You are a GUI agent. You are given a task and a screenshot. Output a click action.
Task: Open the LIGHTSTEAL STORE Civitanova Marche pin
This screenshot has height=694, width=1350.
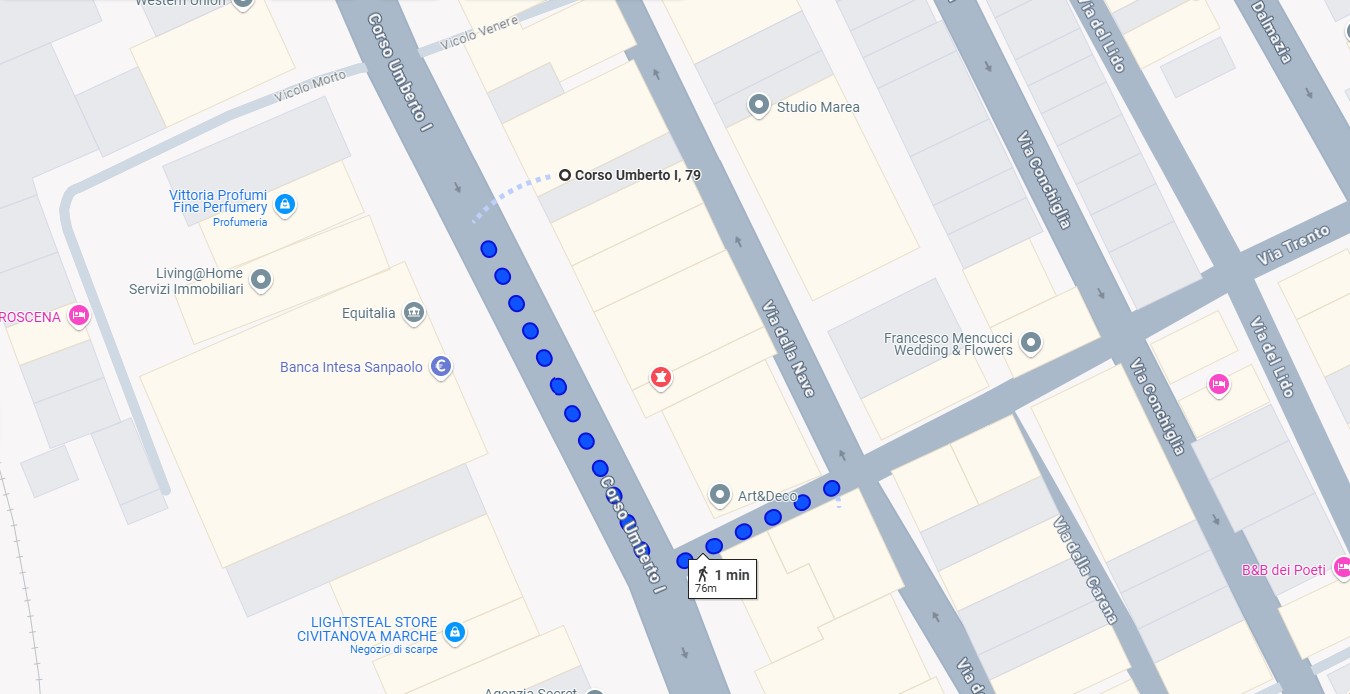point(455,632)
